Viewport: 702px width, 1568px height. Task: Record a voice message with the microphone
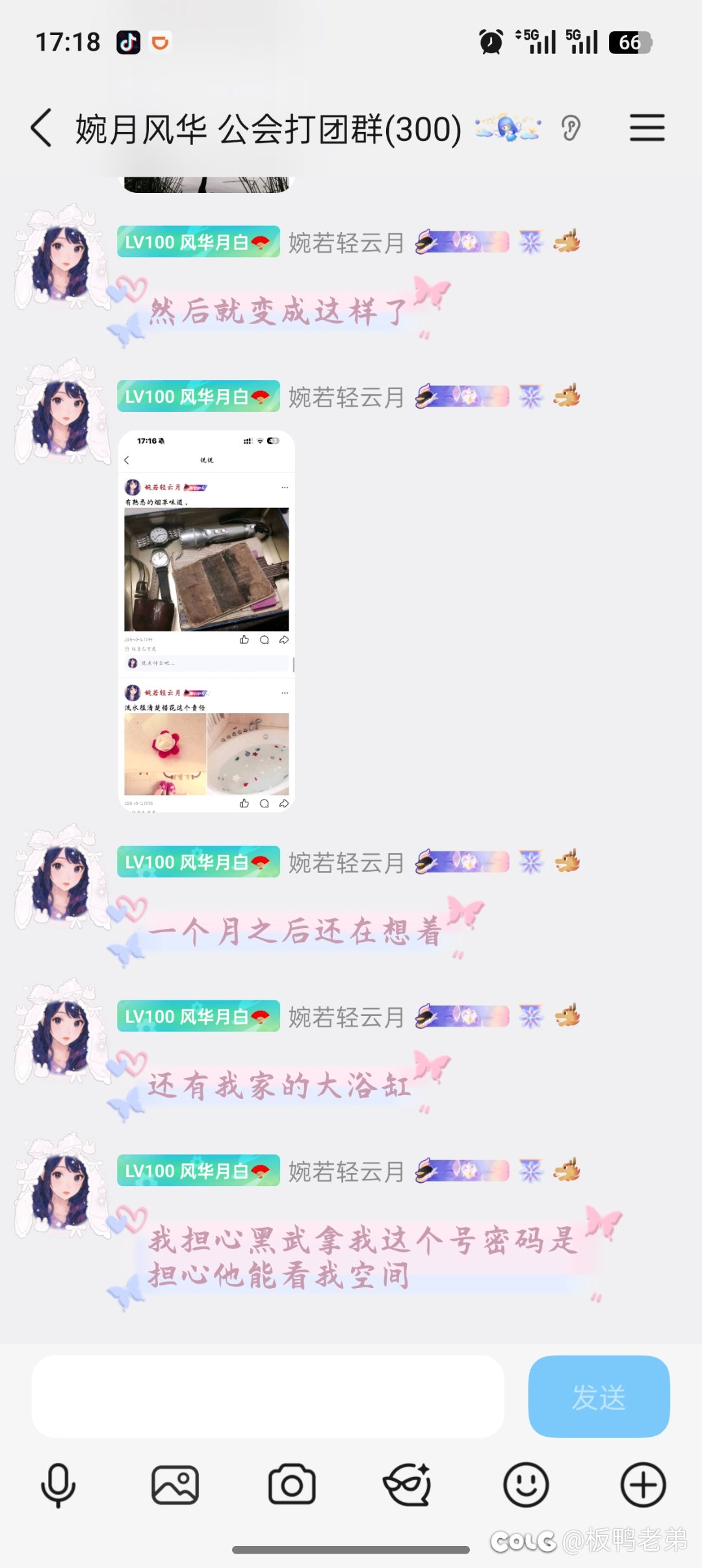click(58, 1485)
